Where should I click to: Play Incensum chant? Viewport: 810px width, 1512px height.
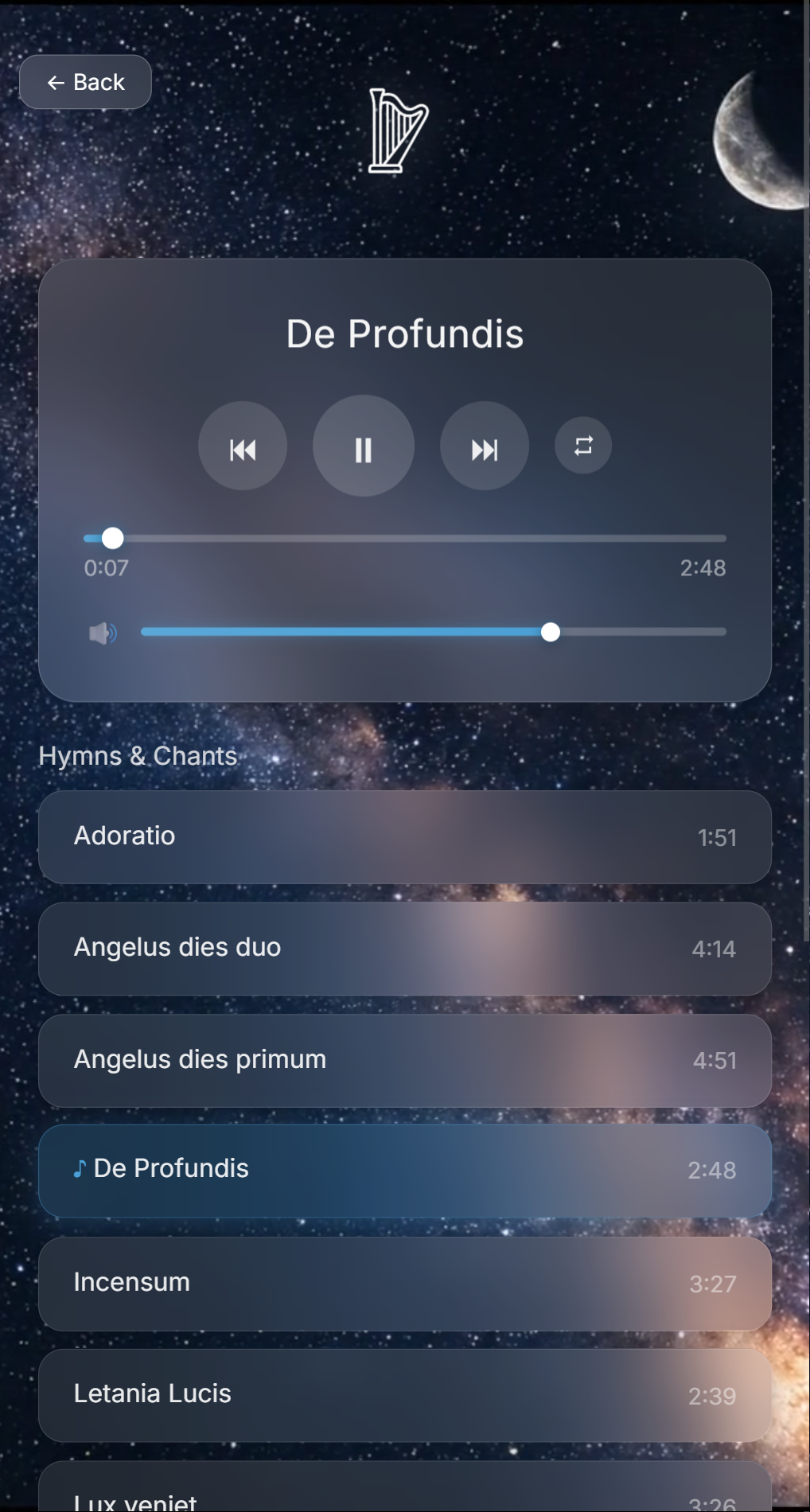[x=405, y=1284]
